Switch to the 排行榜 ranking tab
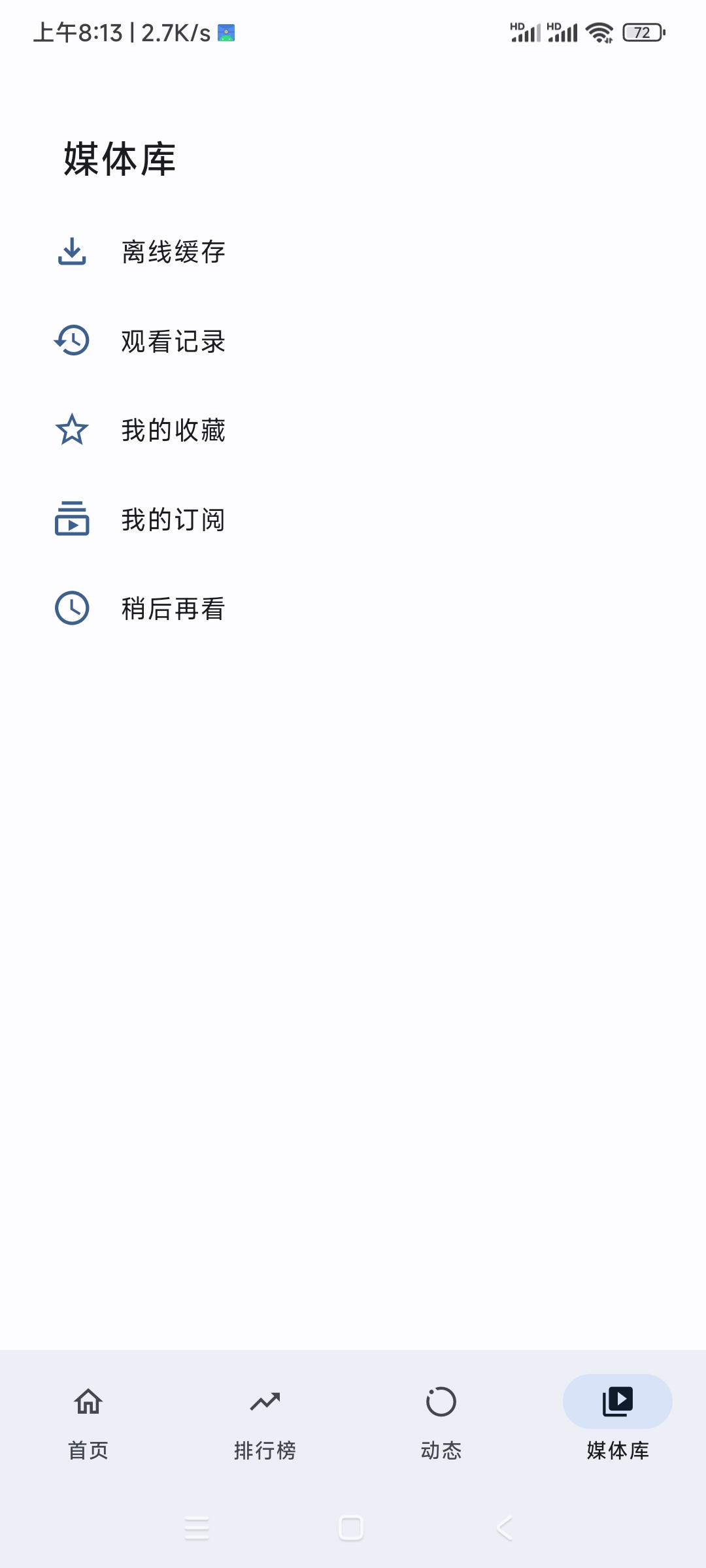The height and width of the screenshot is (1568, 706). coord(265,1418)
